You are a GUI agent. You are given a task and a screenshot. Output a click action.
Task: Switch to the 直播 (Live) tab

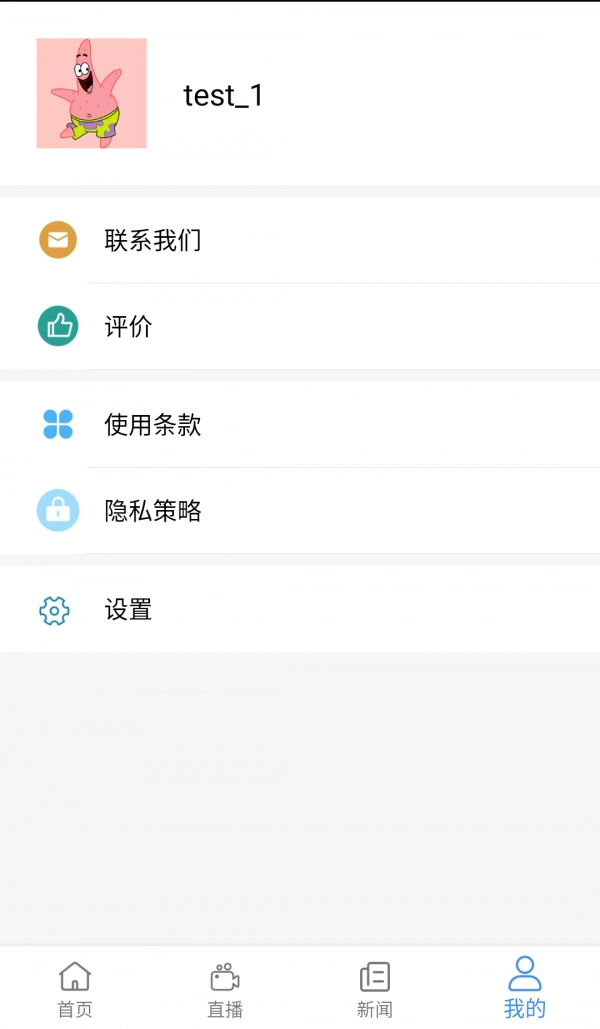(x=225, y=988)
